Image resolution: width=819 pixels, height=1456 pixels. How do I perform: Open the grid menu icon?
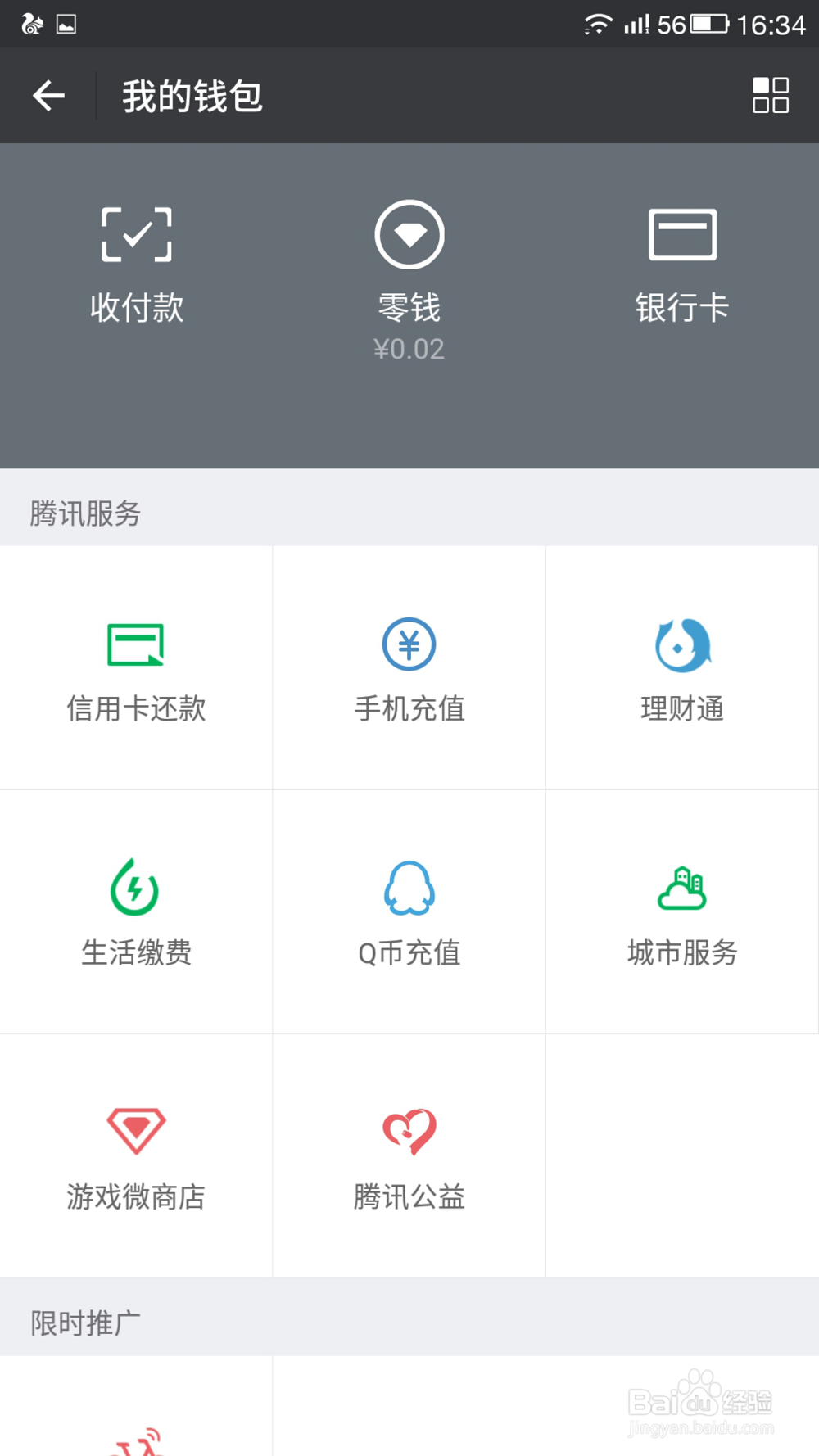coord(770,96)
